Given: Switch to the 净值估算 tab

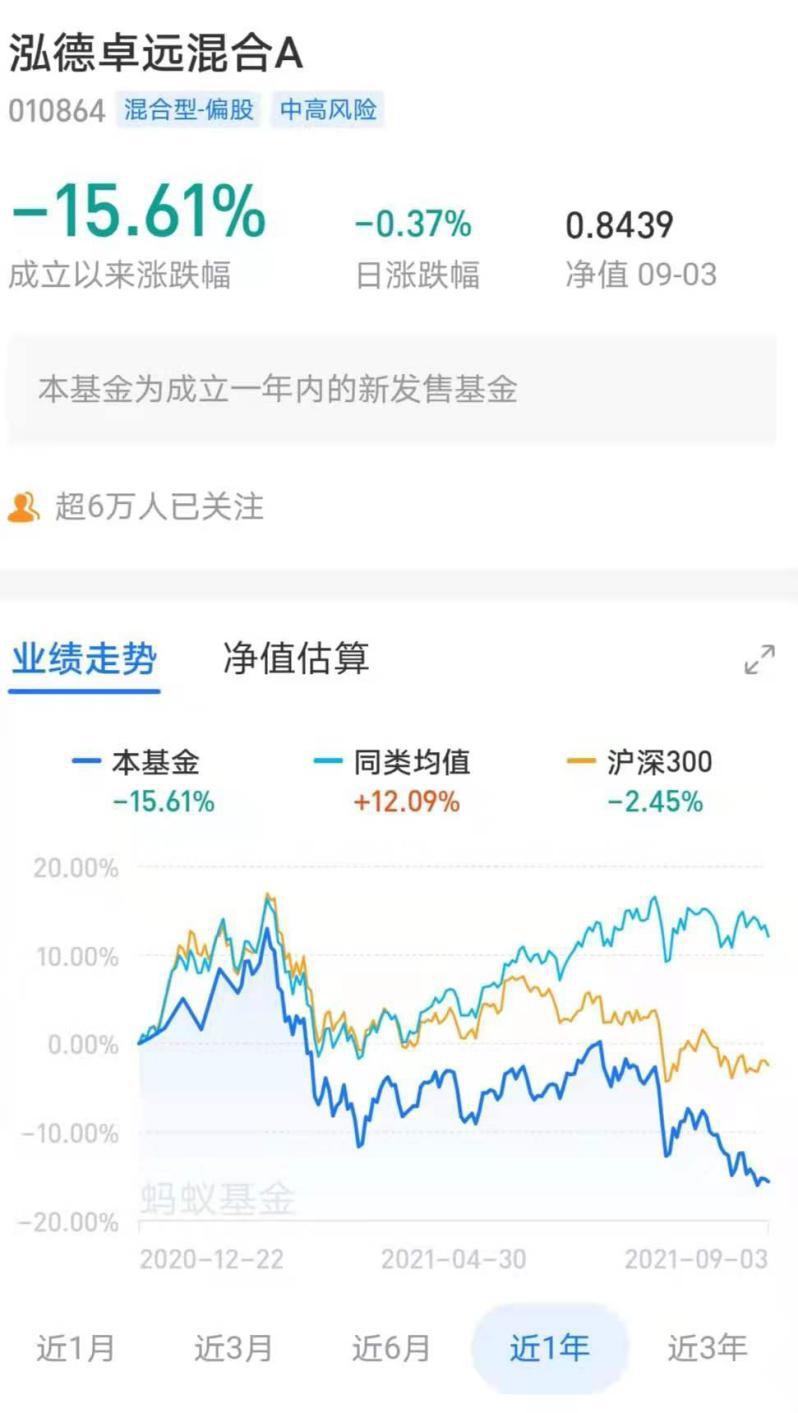Looking at the screenshot, I should tap(296, 658).
